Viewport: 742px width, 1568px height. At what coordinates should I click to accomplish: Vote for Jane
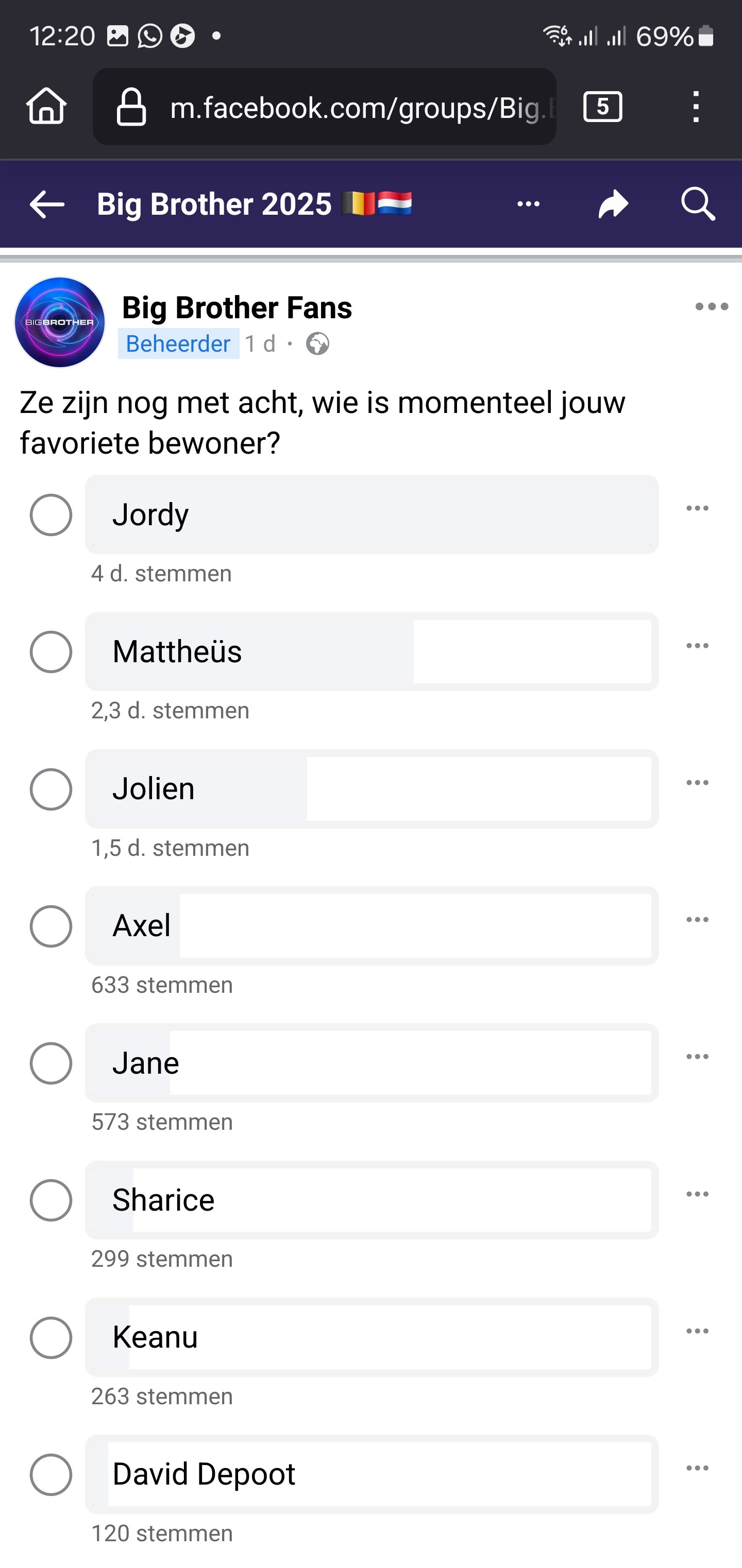[x=51, y=1063]
